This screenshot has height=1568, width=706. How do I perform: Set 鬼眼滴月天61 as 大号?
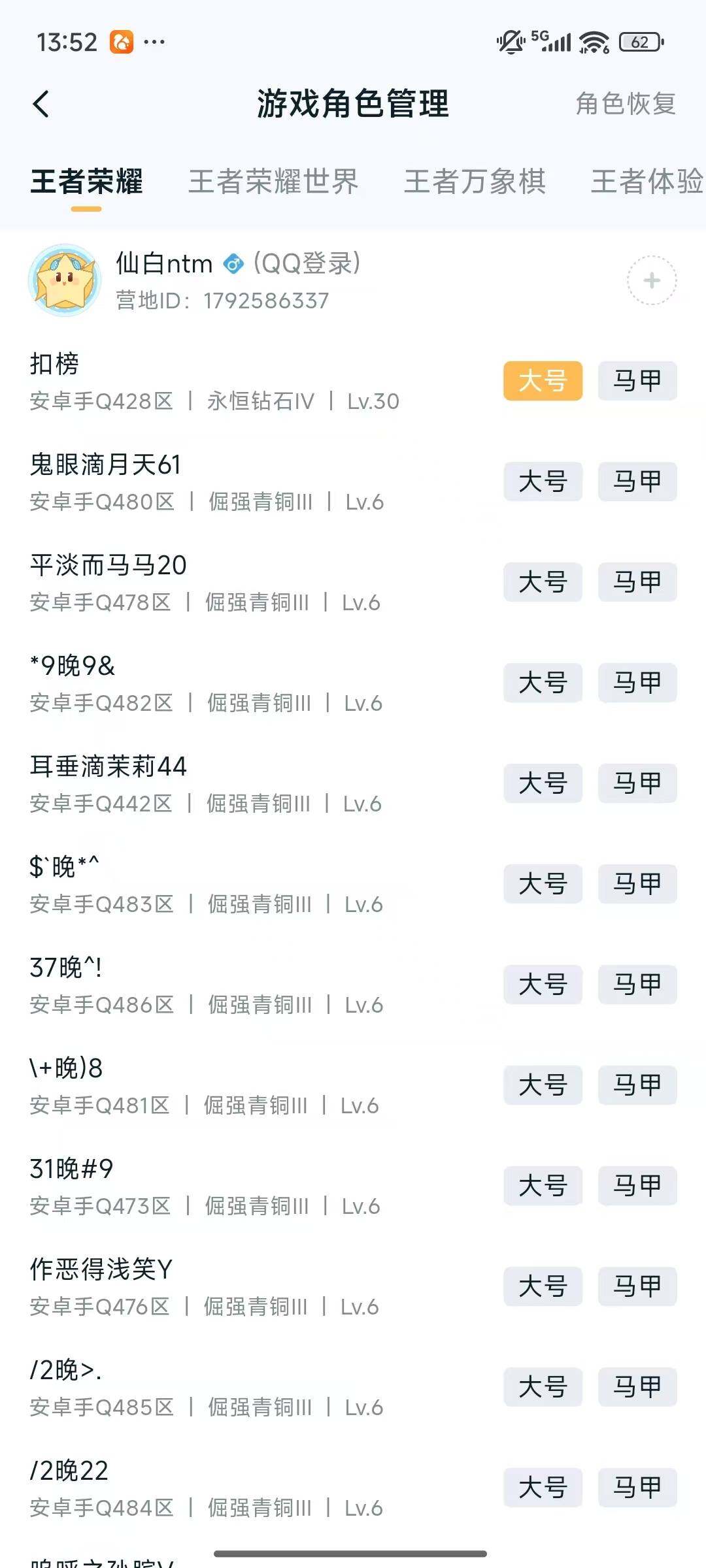[x=543, y=482]
